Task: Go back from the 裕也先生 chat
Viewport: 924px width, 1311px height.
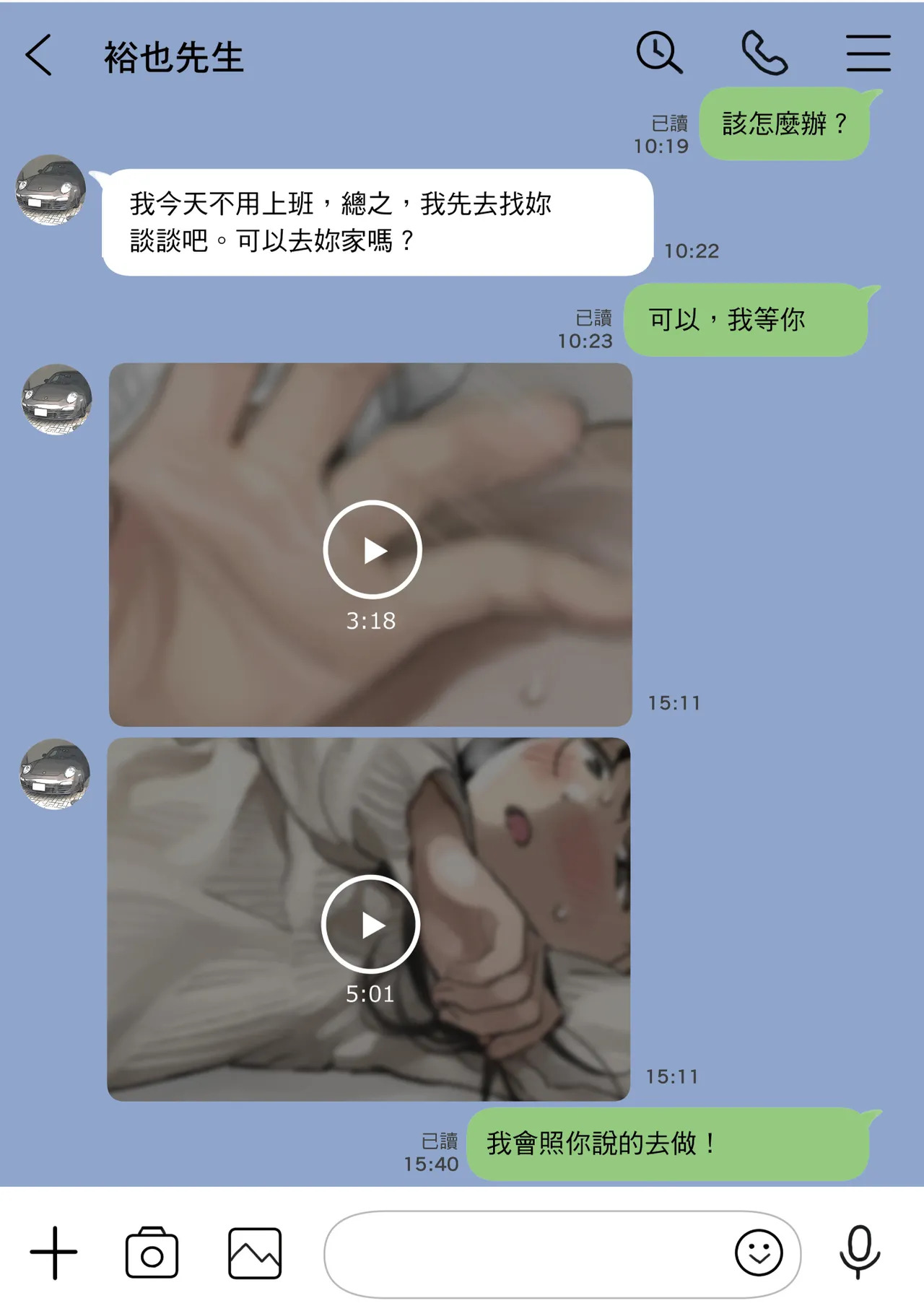Action: (x=40, y=55)
